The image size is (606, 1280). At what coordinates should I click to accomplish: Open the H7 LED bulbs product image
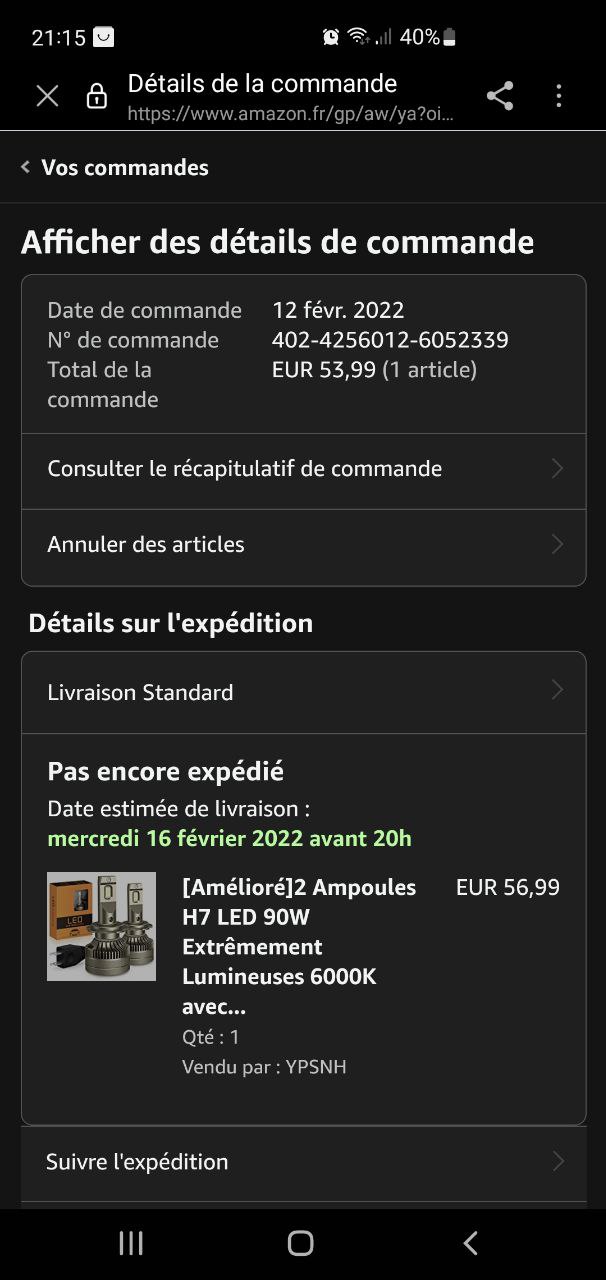[101, 926]
